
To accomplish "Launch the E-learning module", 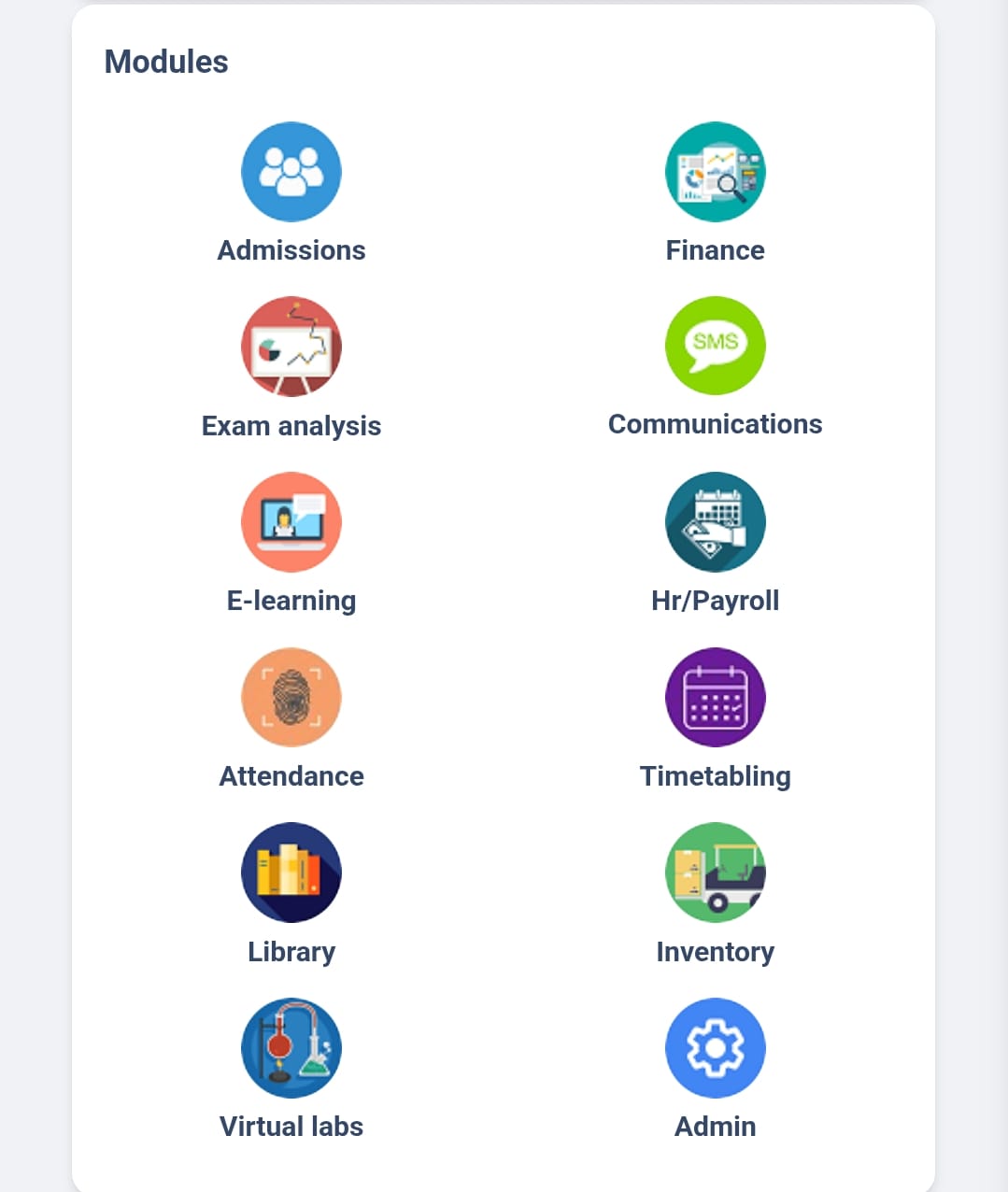I will pyautogui.click(x=291, y=522).
